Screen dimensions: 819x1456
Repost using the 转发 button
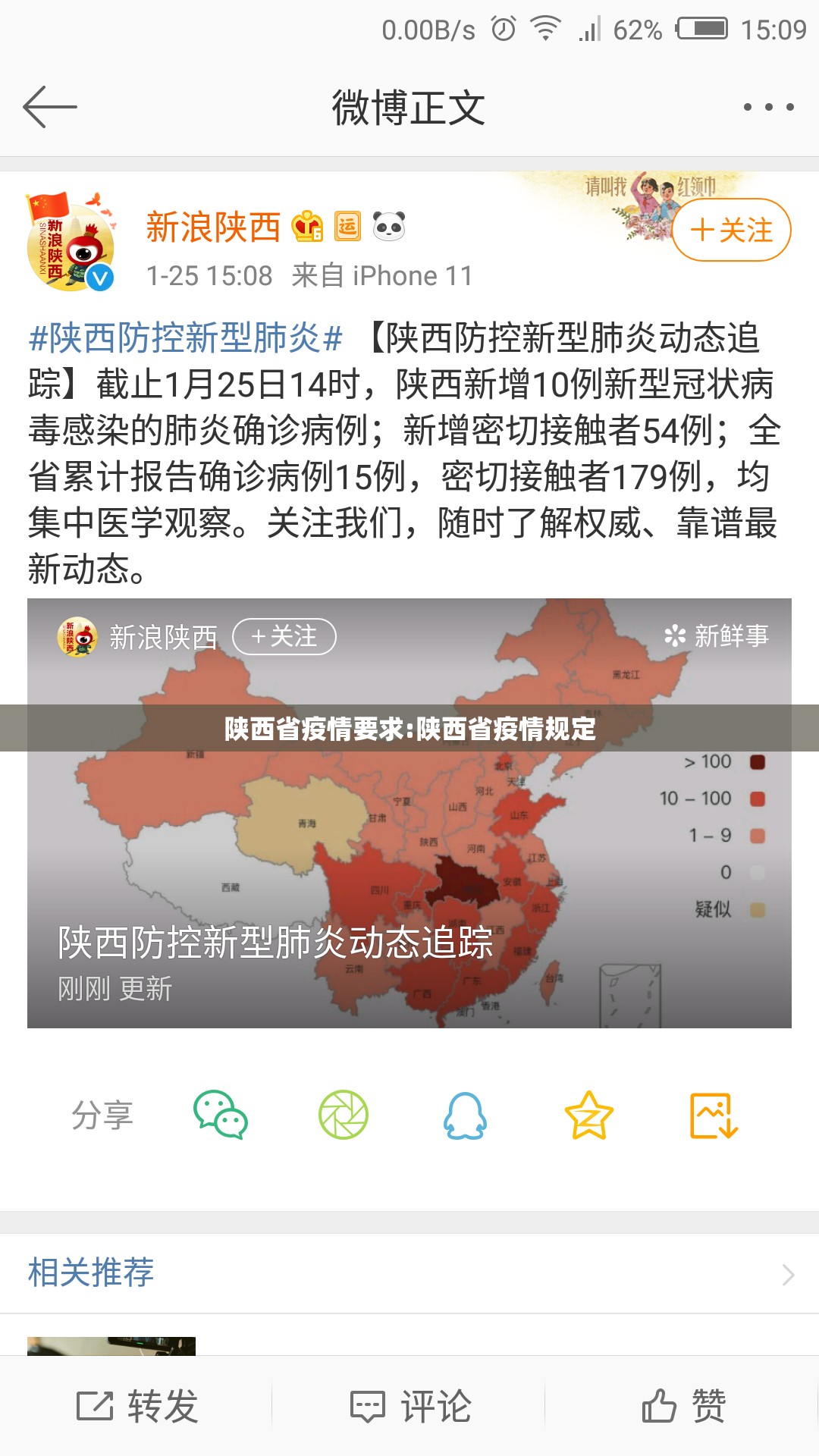coord(137,1407)
